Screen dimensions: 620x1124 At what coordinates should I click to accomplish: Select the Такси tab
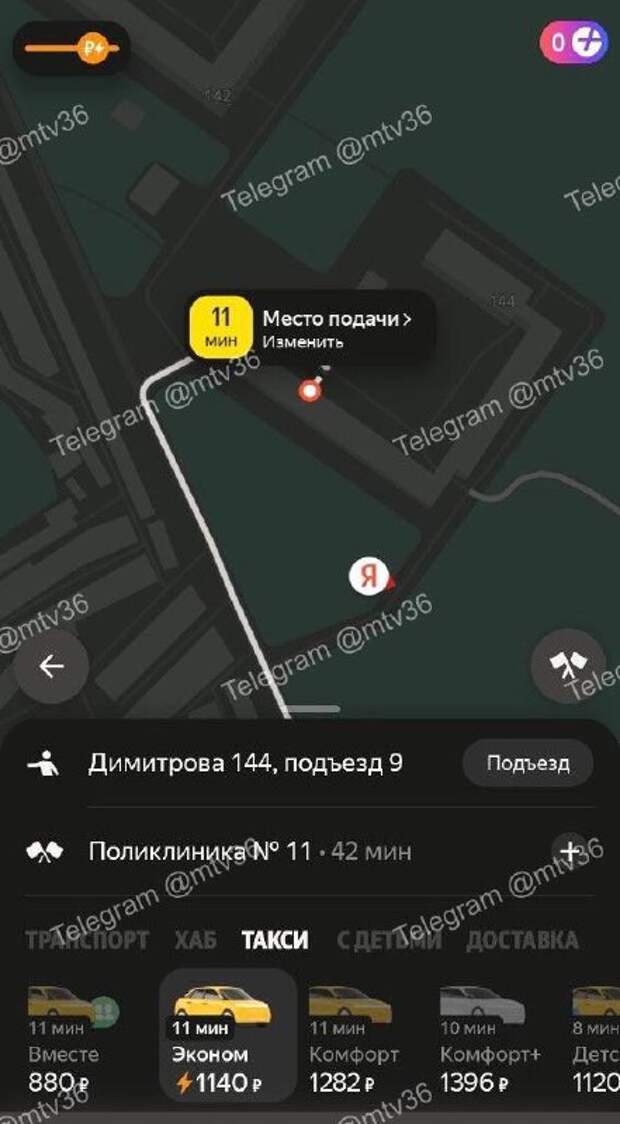pos(275,940)
